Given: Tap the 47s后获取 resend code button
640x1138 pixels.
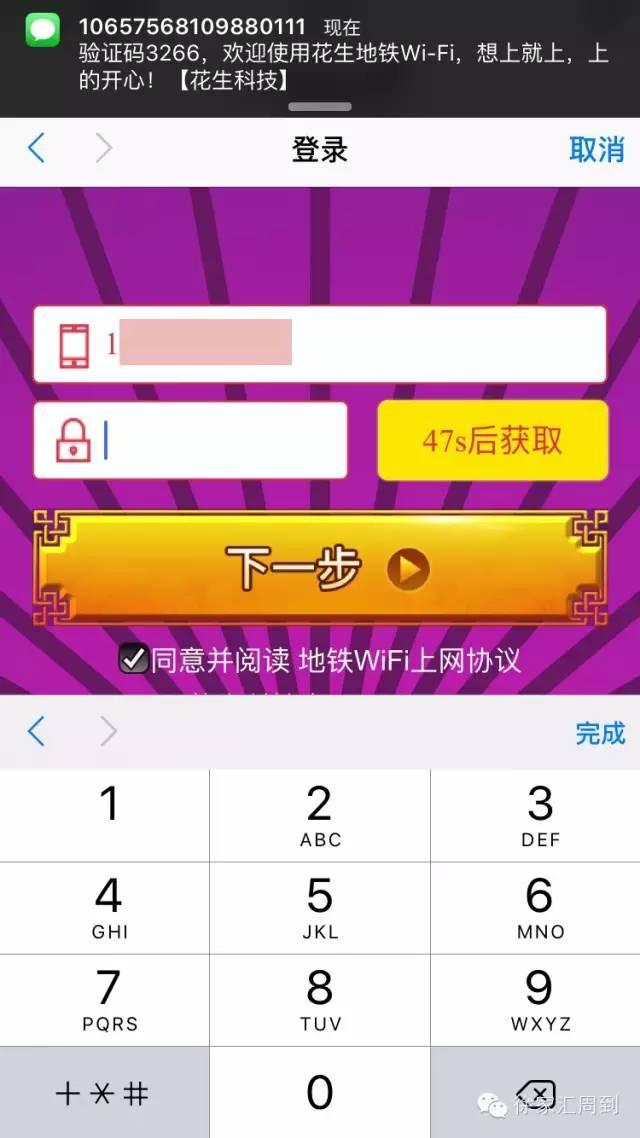Looking at the screenshot, I should coord(492,440).
